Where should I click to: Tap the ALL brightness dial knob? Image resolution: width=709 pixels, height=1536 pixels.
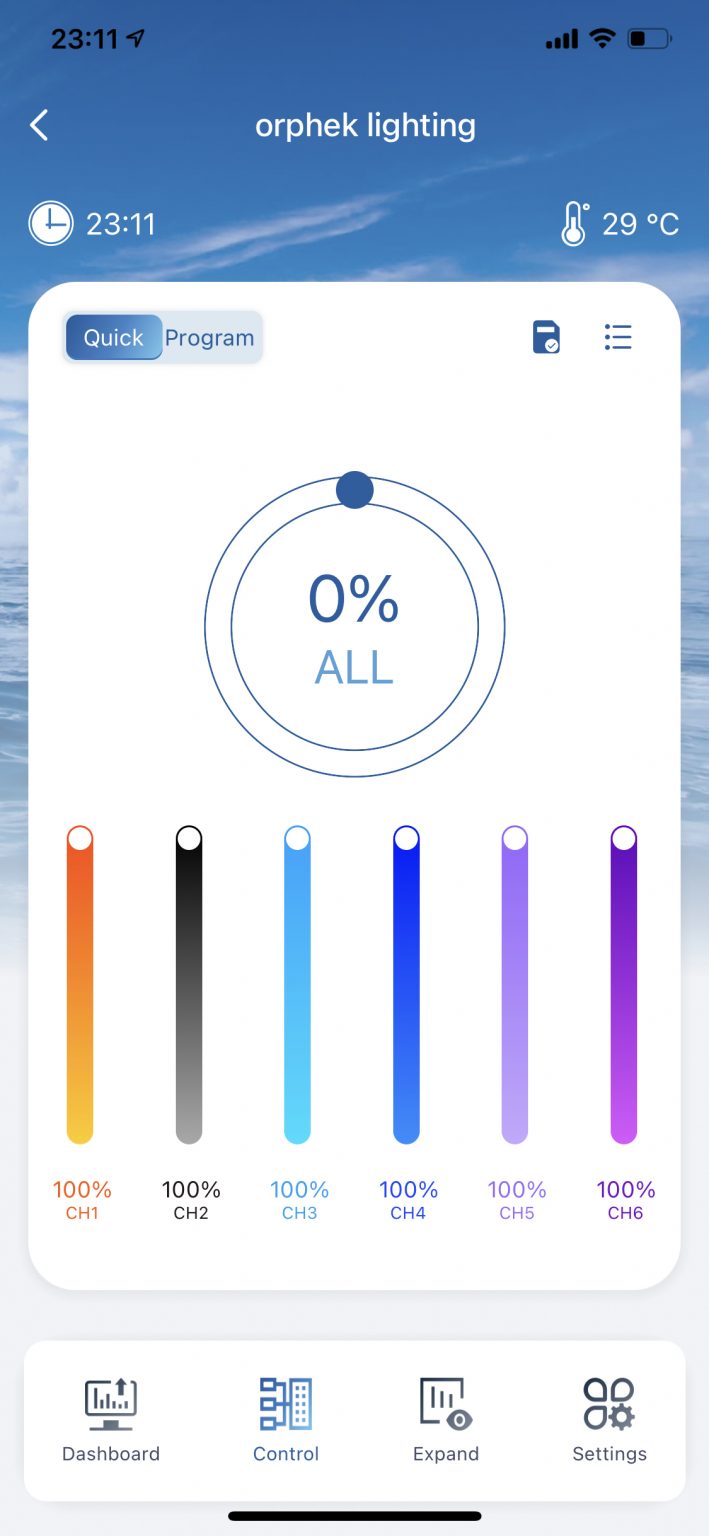pos(355,490)
